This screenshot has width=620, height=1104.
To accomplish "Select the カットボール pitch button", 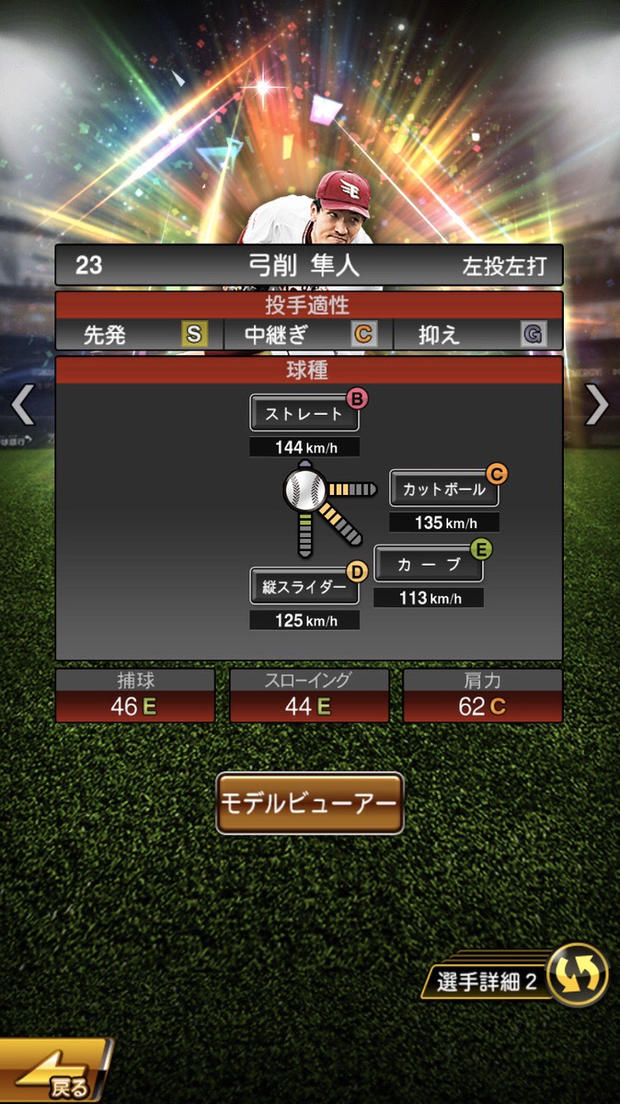I will (444, 489).
